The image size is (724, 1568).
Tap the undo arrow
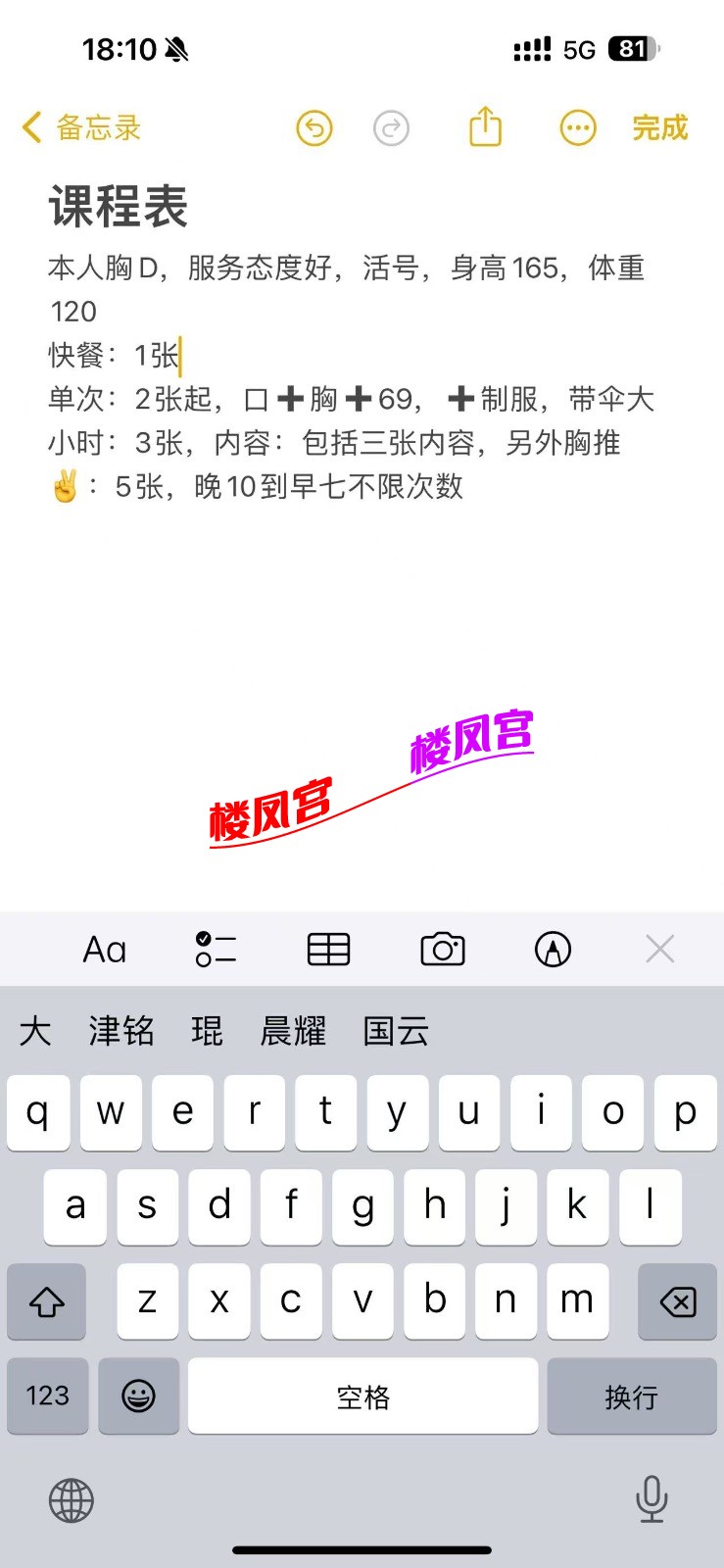click(314, 127)
